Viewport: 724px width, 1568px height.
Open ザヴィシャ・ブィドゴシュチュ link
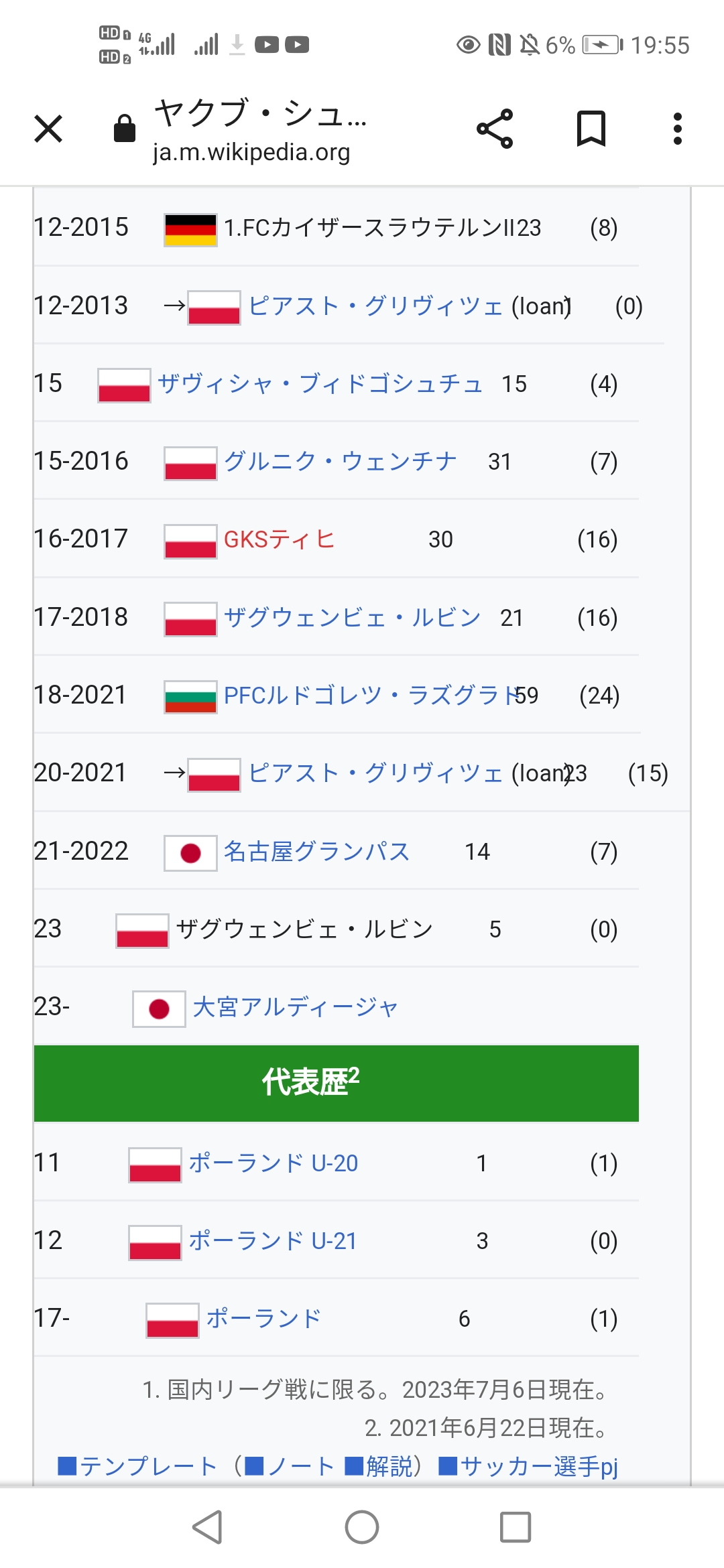[x=320, y=384]
